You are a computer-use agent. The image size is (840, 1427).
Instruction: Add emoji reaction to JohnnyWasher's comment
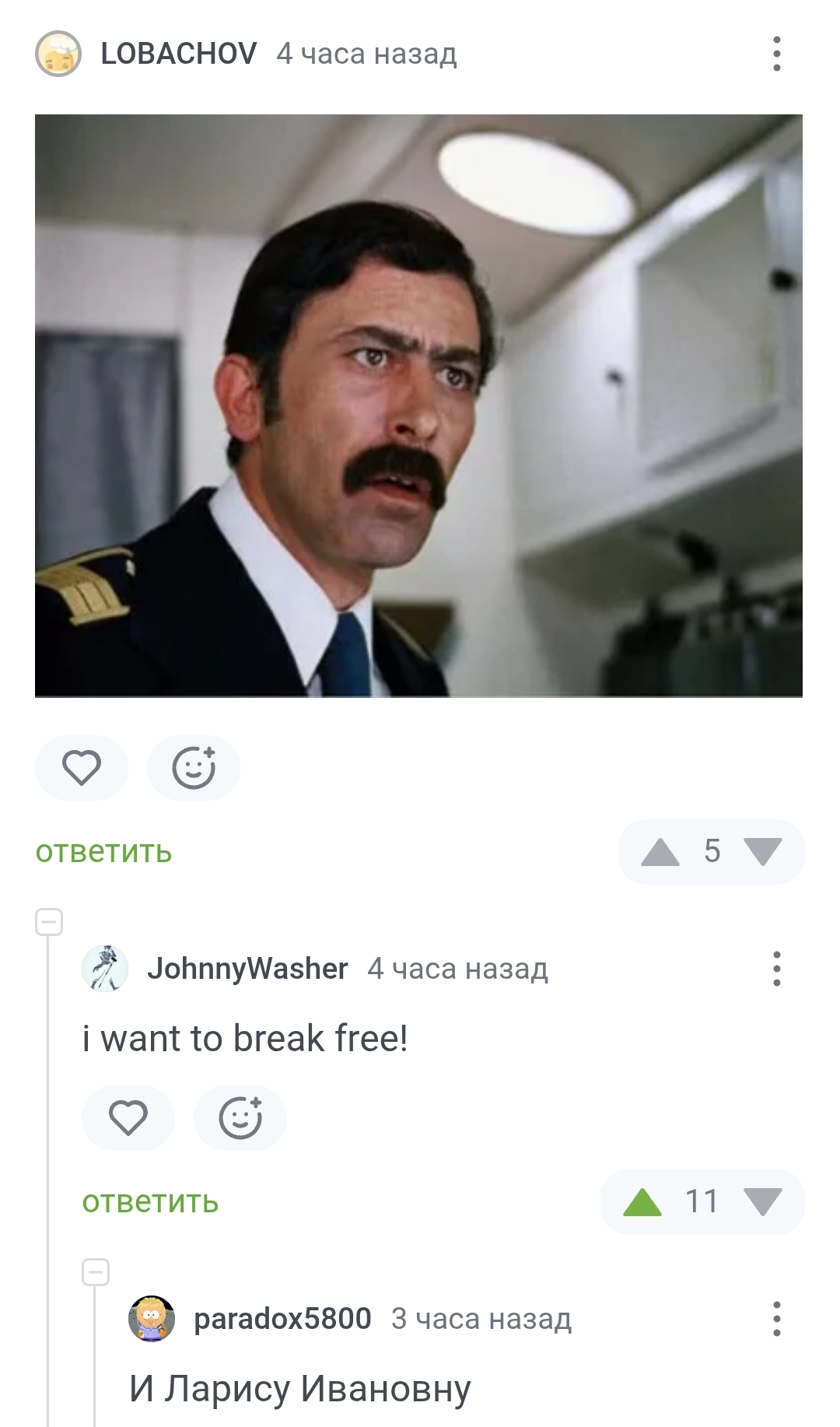click(240, 1118)
